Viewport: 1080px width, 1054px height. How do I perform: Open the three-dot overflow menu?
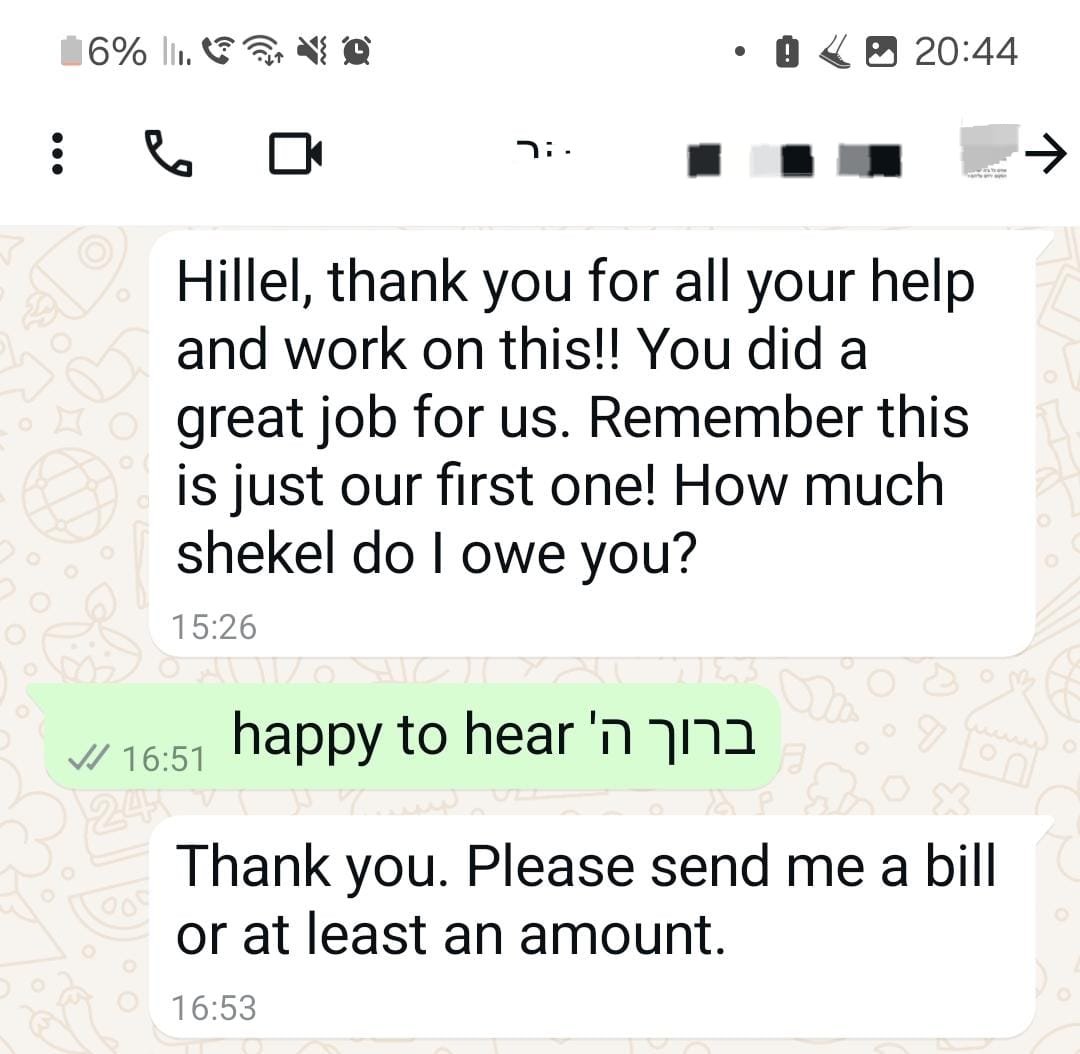[x=57, y=155]
